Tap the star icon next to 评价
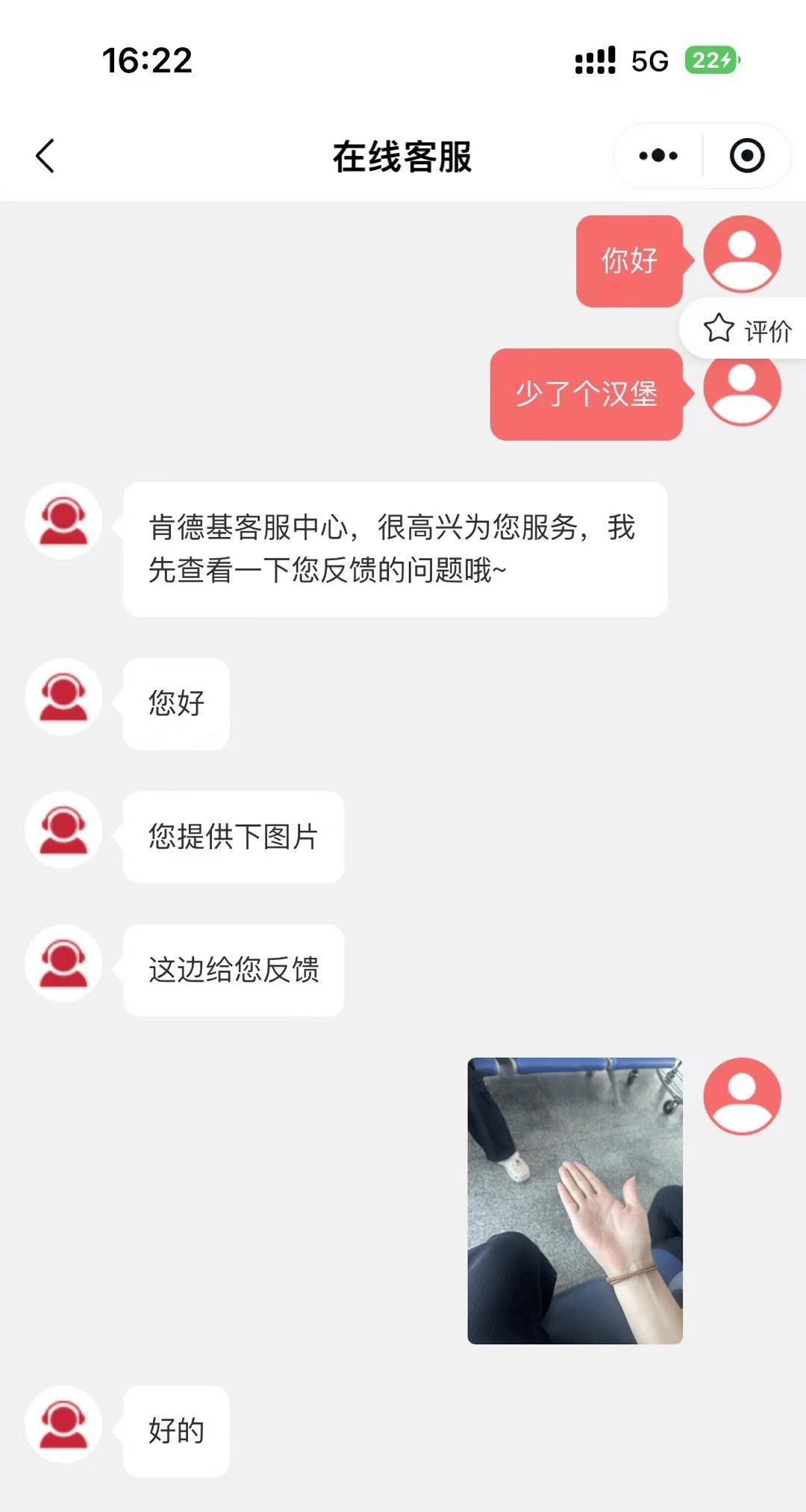This screenshot has height=1512, width=806. coord(719,328)
